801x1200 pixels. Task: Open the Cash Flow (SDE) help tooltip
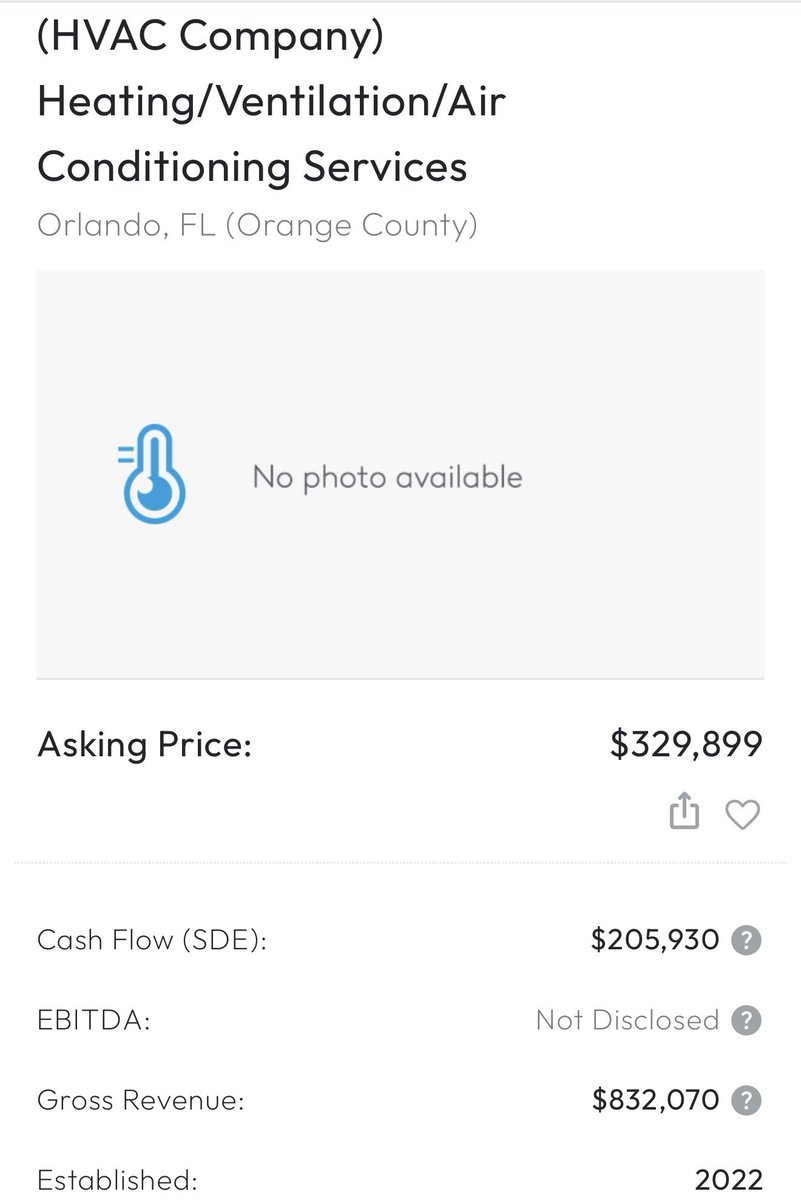[x=746, y=940]
